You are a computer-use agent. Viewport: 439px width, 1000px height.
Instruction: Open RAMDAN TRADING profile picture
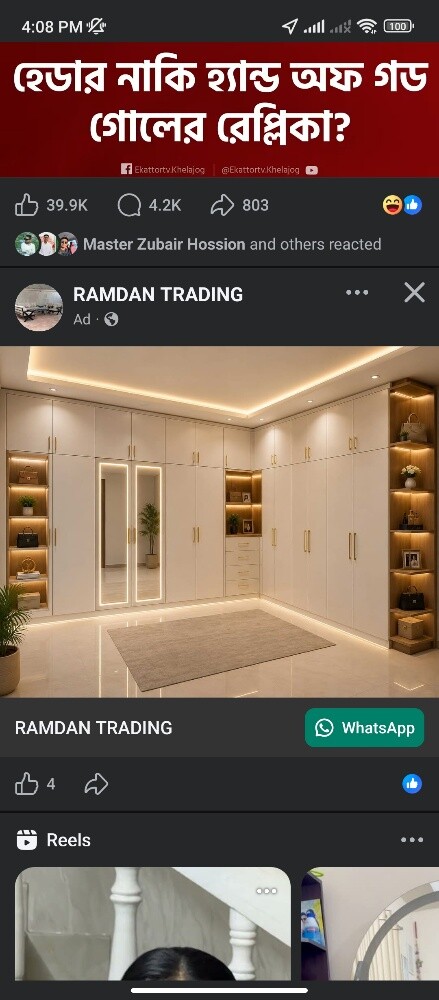pyautogui.click(x=39, y=307)
